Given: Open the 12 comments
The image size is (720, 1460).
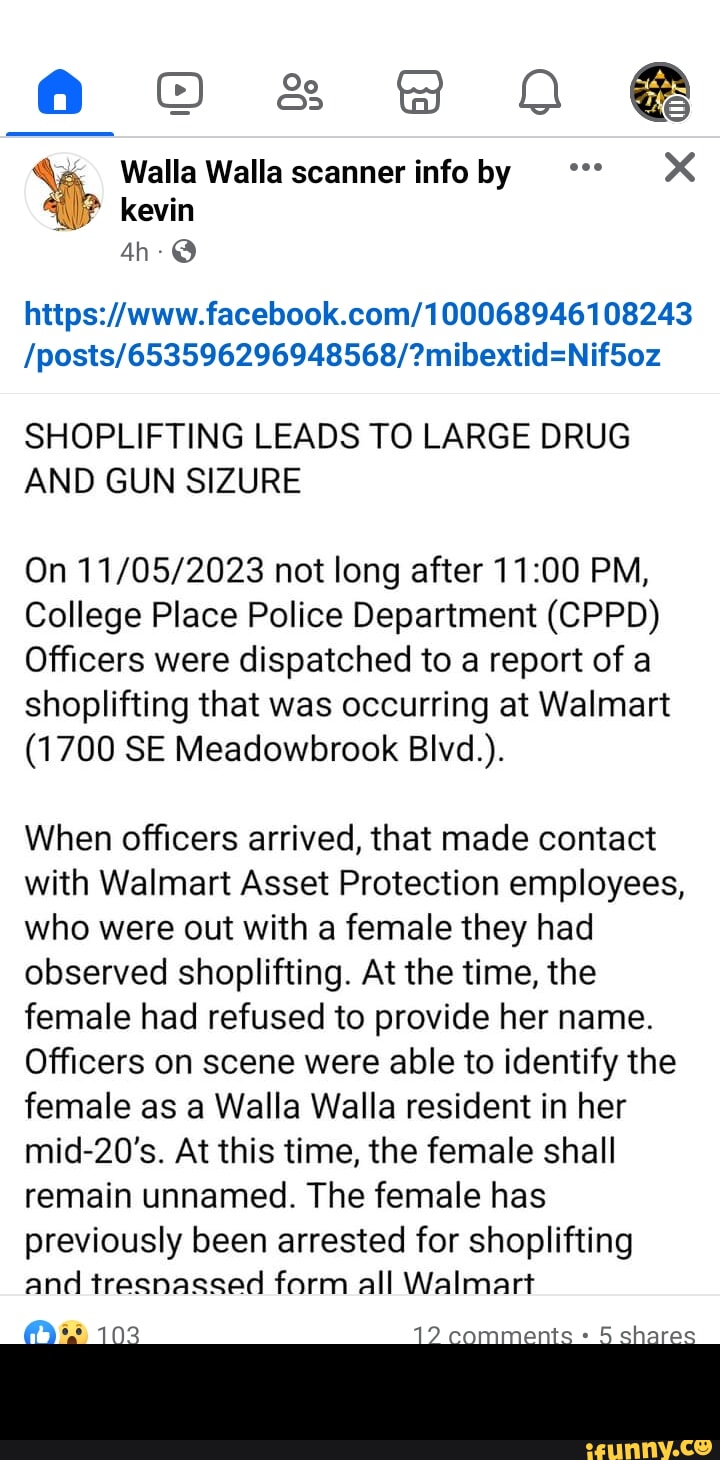Looking at the screenshot, I should click(x=492, y=1334).
